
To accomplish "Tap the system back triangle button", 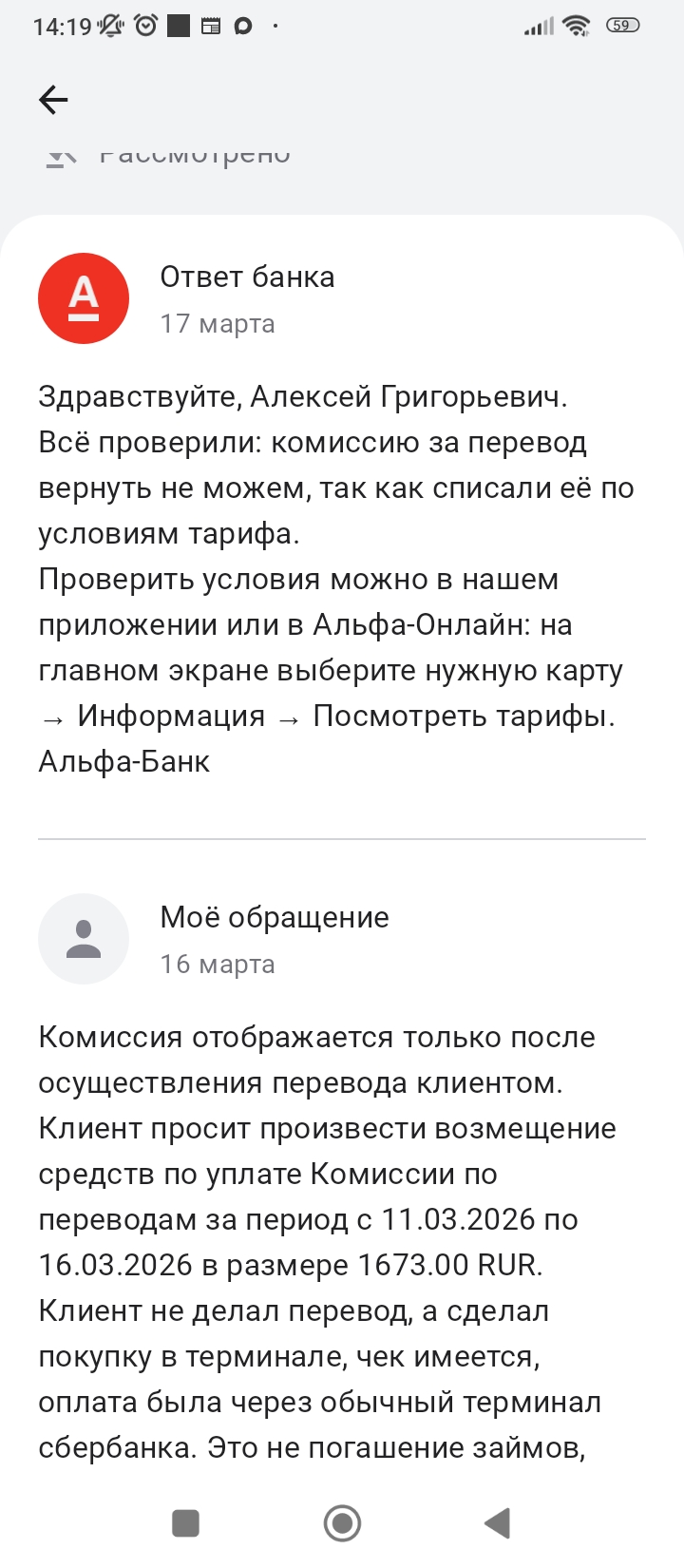I will tap(498, 1523).
